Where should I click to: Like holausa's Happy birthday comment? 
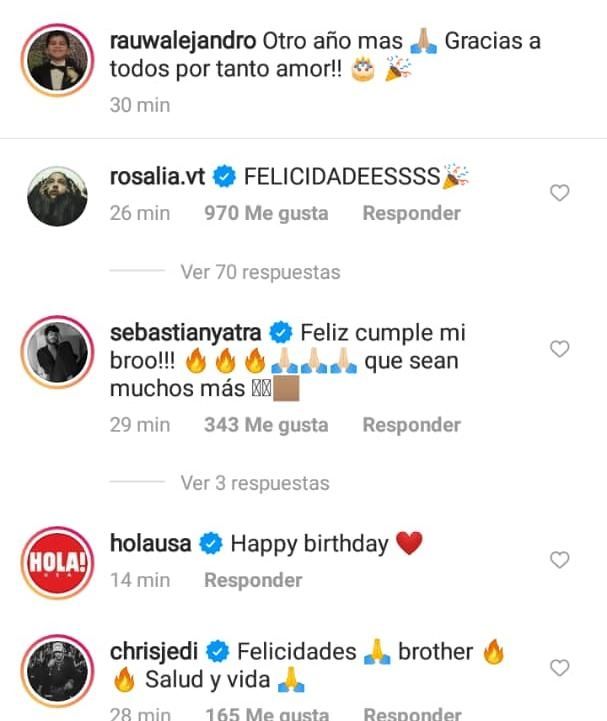pos(560,560)
